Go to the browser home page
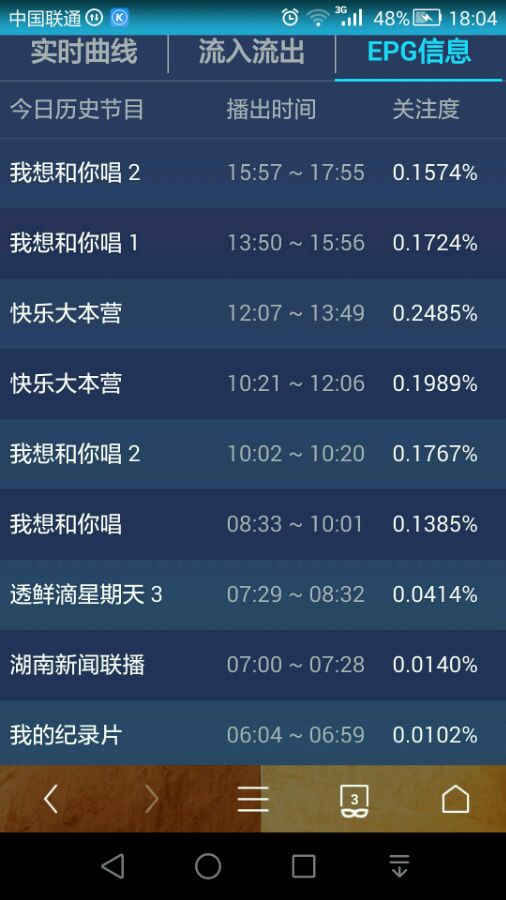This screenshot has width=506, height=900. pyautogui.click(x=456, y=798)
